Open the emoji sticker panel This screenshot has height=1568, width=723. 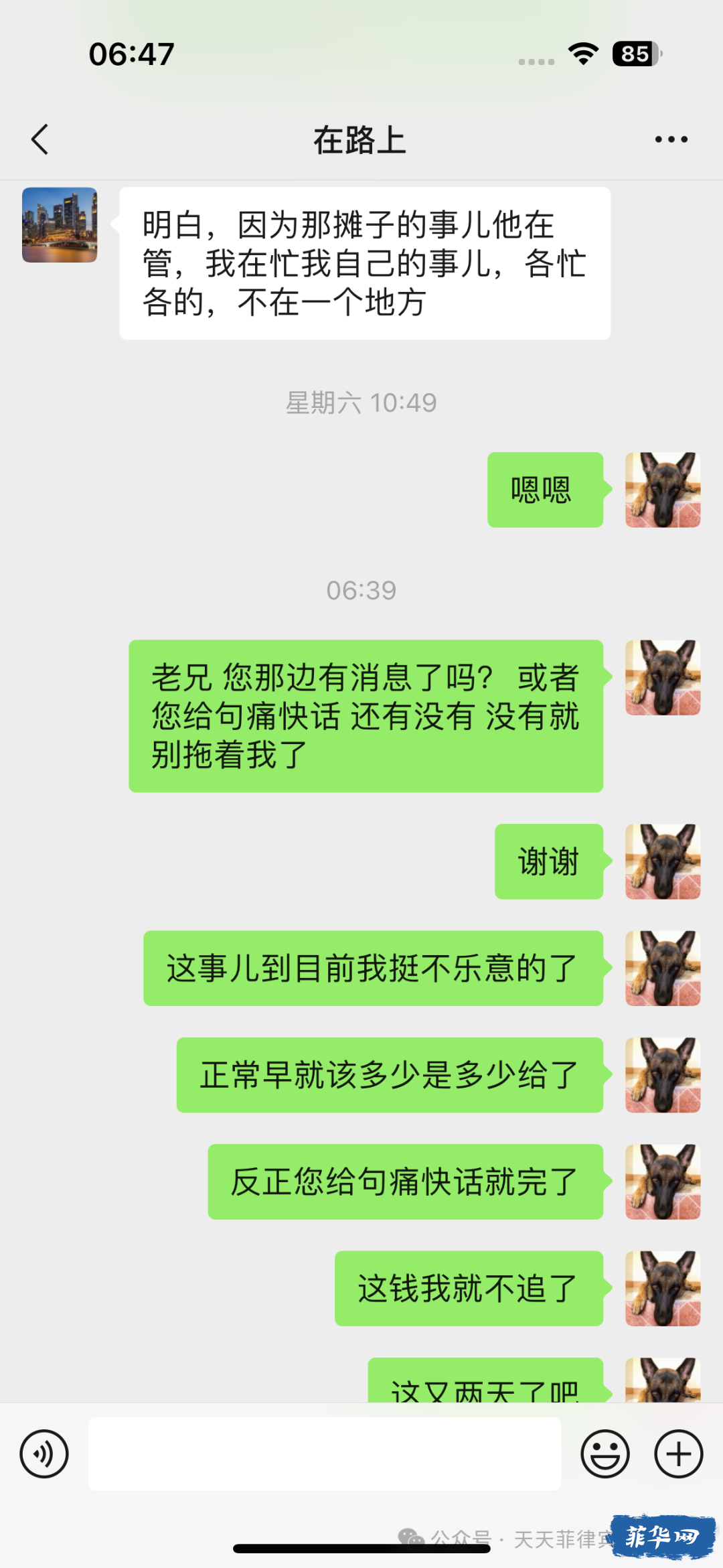pyautogui.click(x=605, y=1453)
